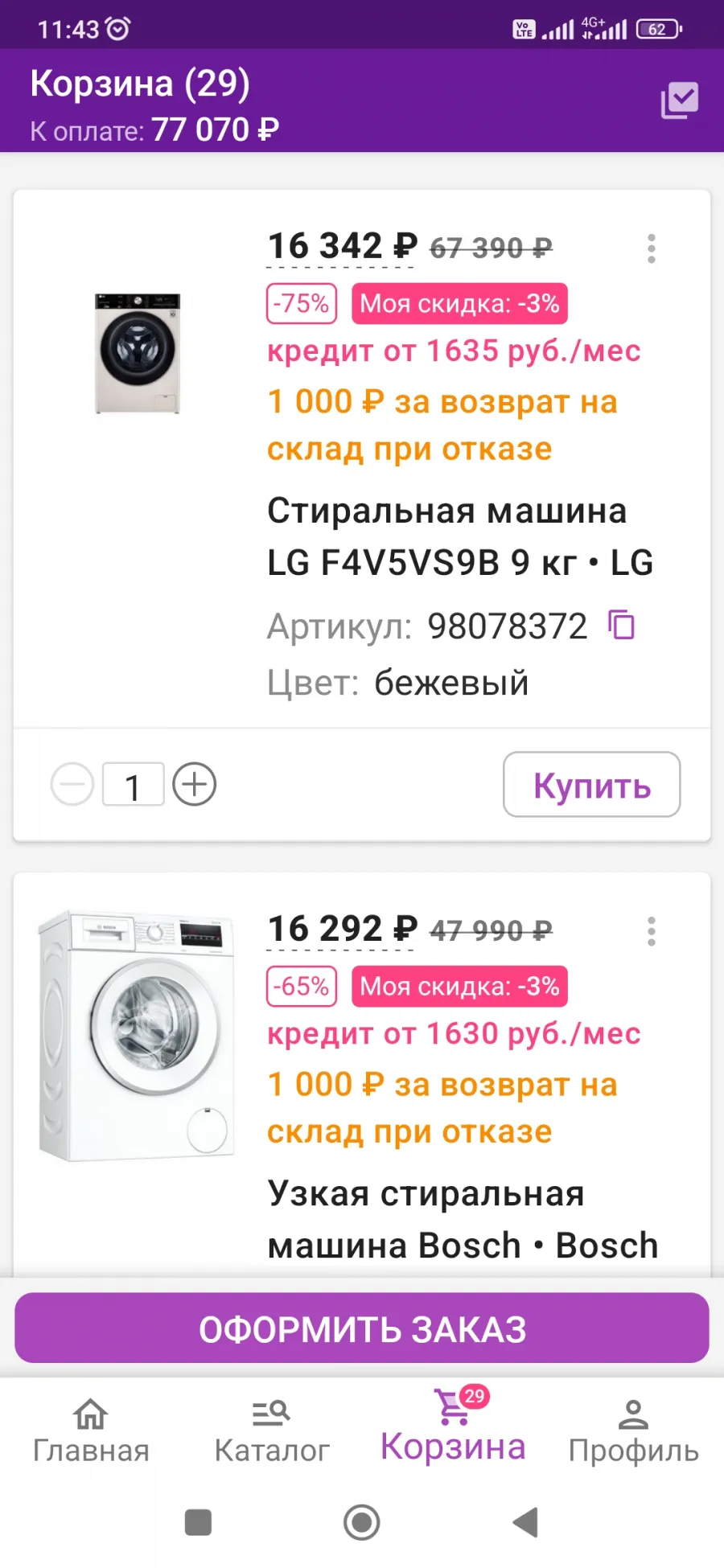Screen dimensions: 724x1568
Task: Go to the Главная tab
Action: pyautogui.click(x=91, y=1431)
